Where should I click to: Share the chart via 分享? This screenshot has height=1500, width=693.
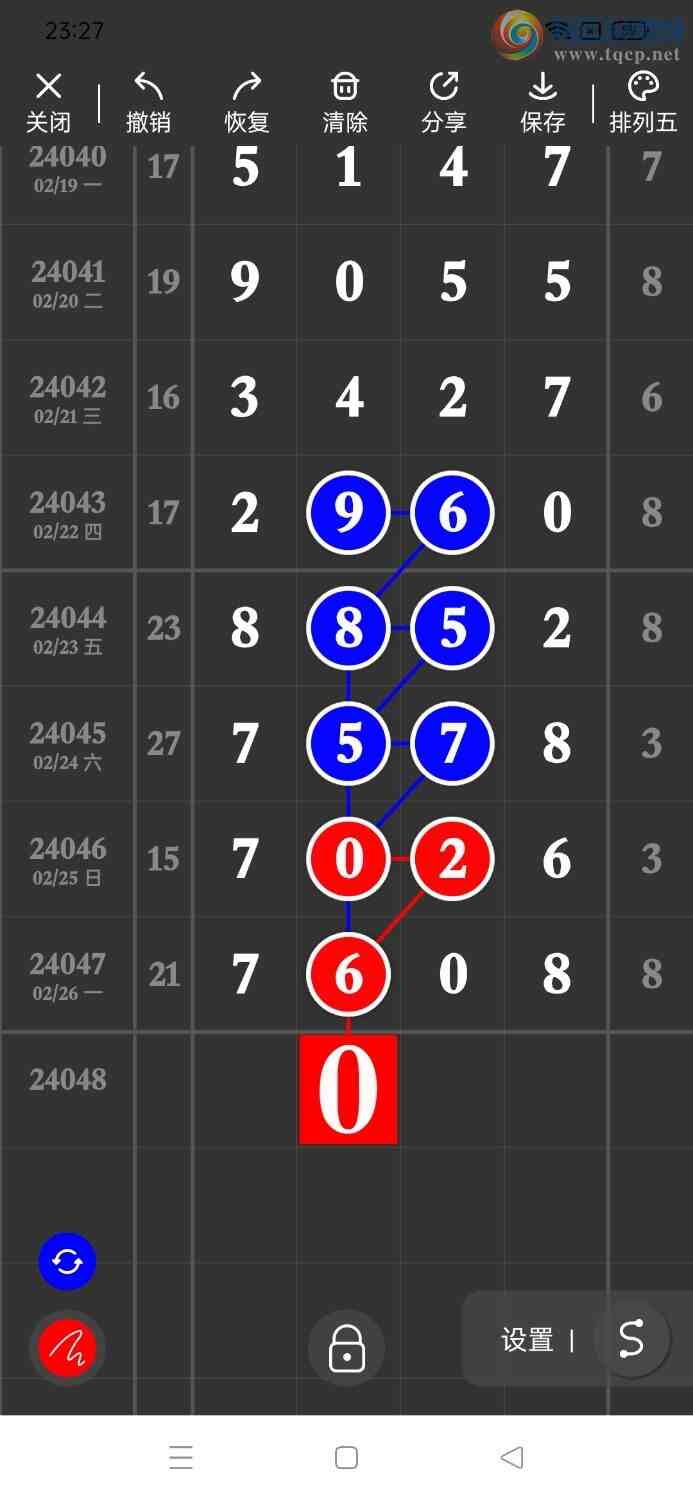coord(444,102)
